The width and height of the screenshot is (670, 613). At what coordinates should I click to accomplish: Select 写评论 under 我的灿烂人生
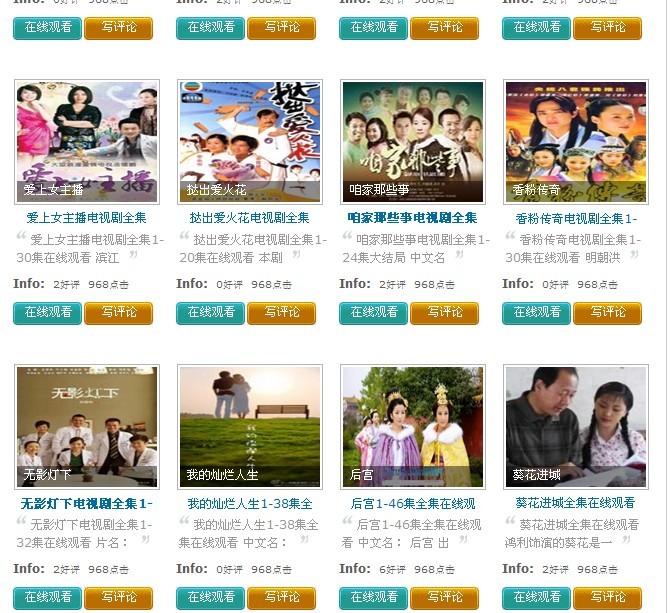click(281, 598)
